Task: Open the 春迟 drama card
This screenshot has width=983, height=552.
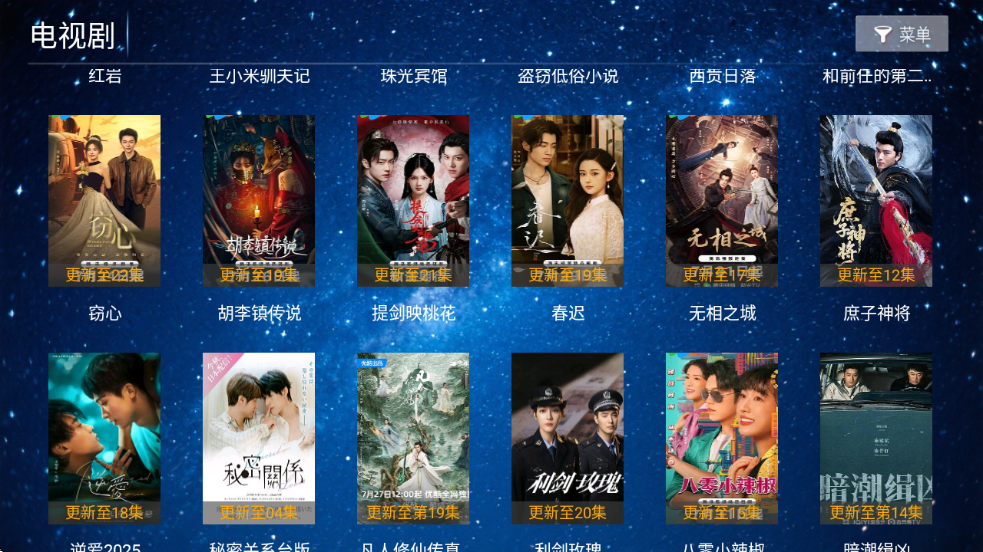Action: pyautogui.click(x=567, y=200)
